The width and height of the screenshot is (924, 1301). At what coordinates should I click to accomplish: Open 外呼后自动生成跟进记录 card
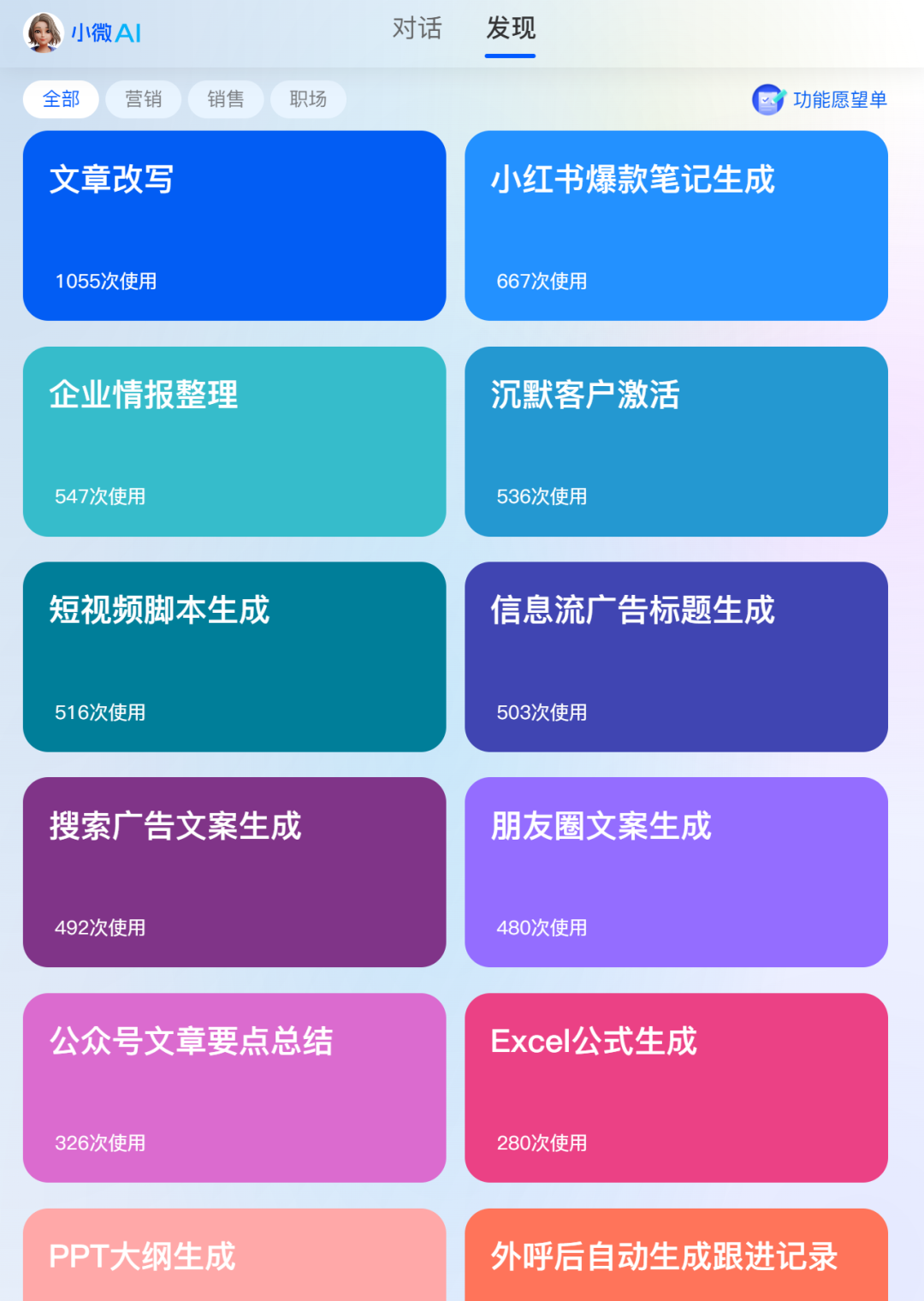point(676,1256)
